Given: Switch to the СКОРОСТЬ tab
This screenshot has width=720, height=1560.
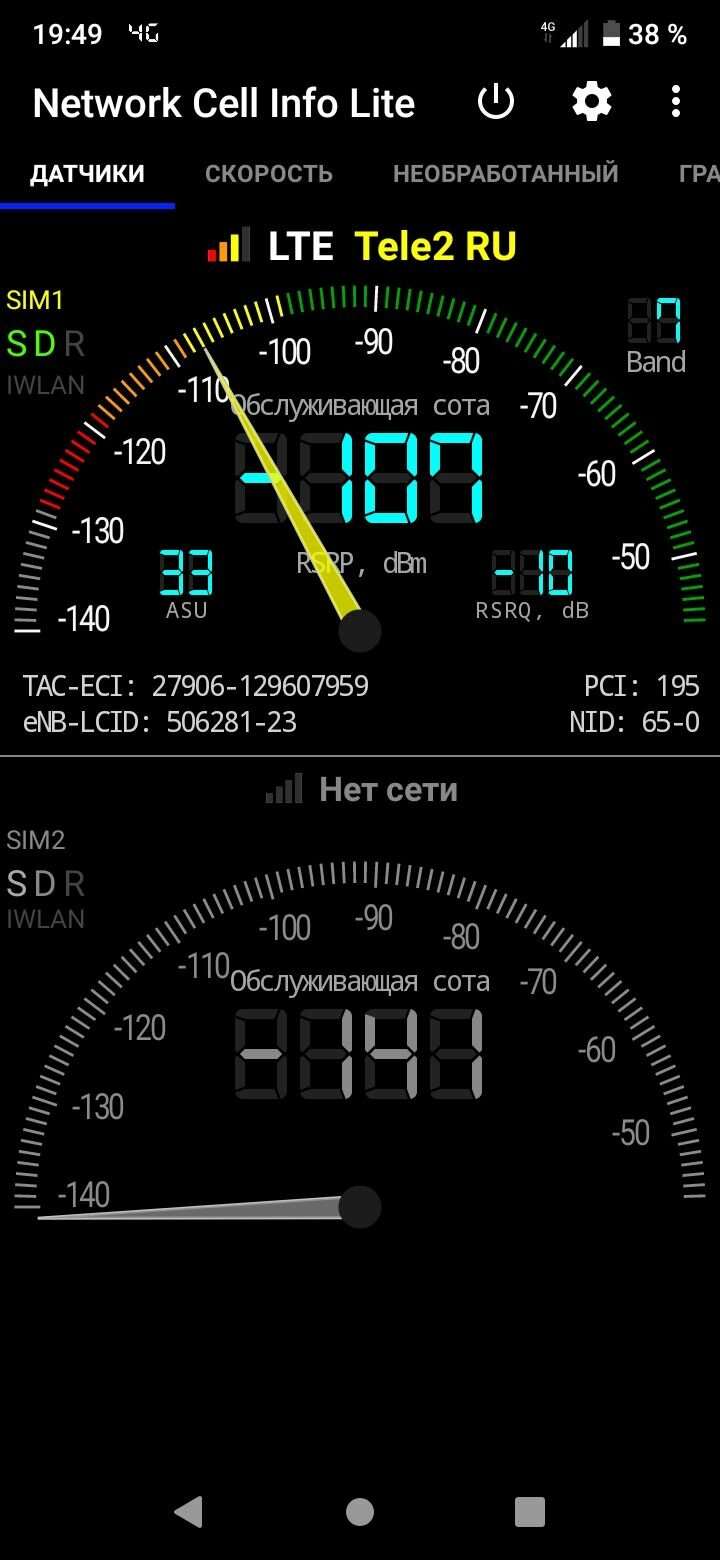Looking at the screenshot, I should click(x=269, y=174).
